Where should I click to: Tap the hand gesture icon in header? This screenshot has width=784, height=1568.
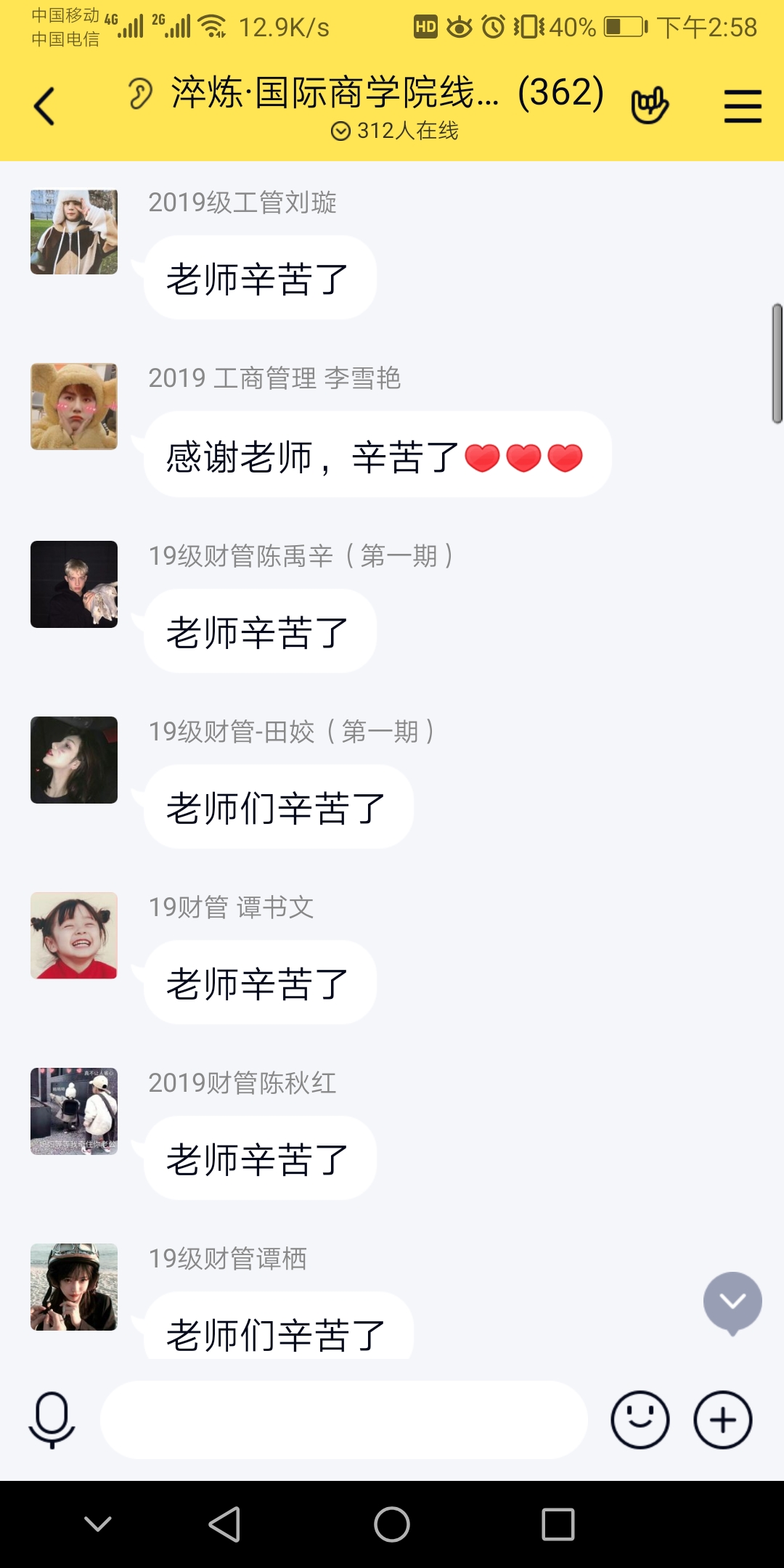pos(649,106)
